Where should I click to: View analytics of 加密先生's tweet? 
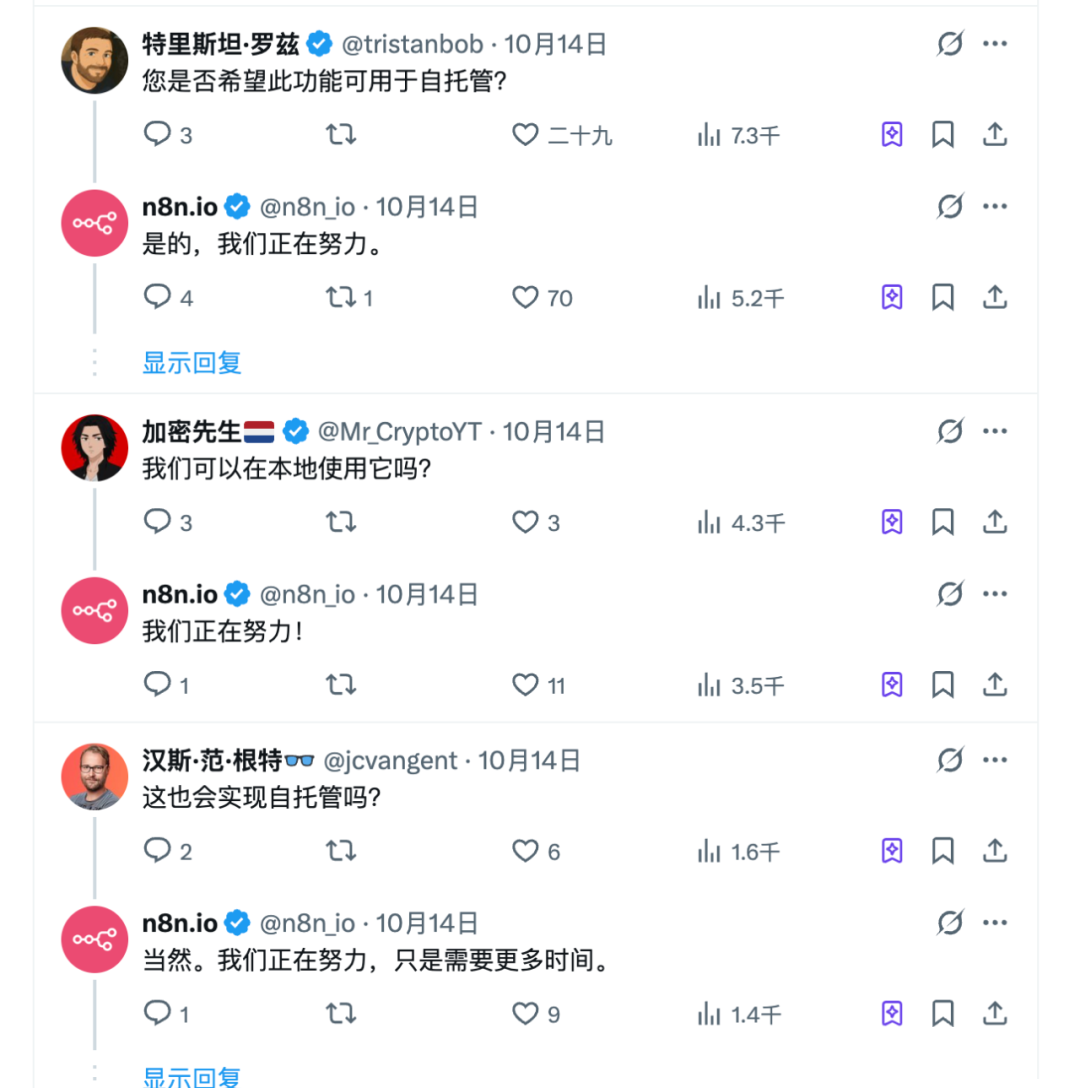pyautogui.click(x=709, y=522)
